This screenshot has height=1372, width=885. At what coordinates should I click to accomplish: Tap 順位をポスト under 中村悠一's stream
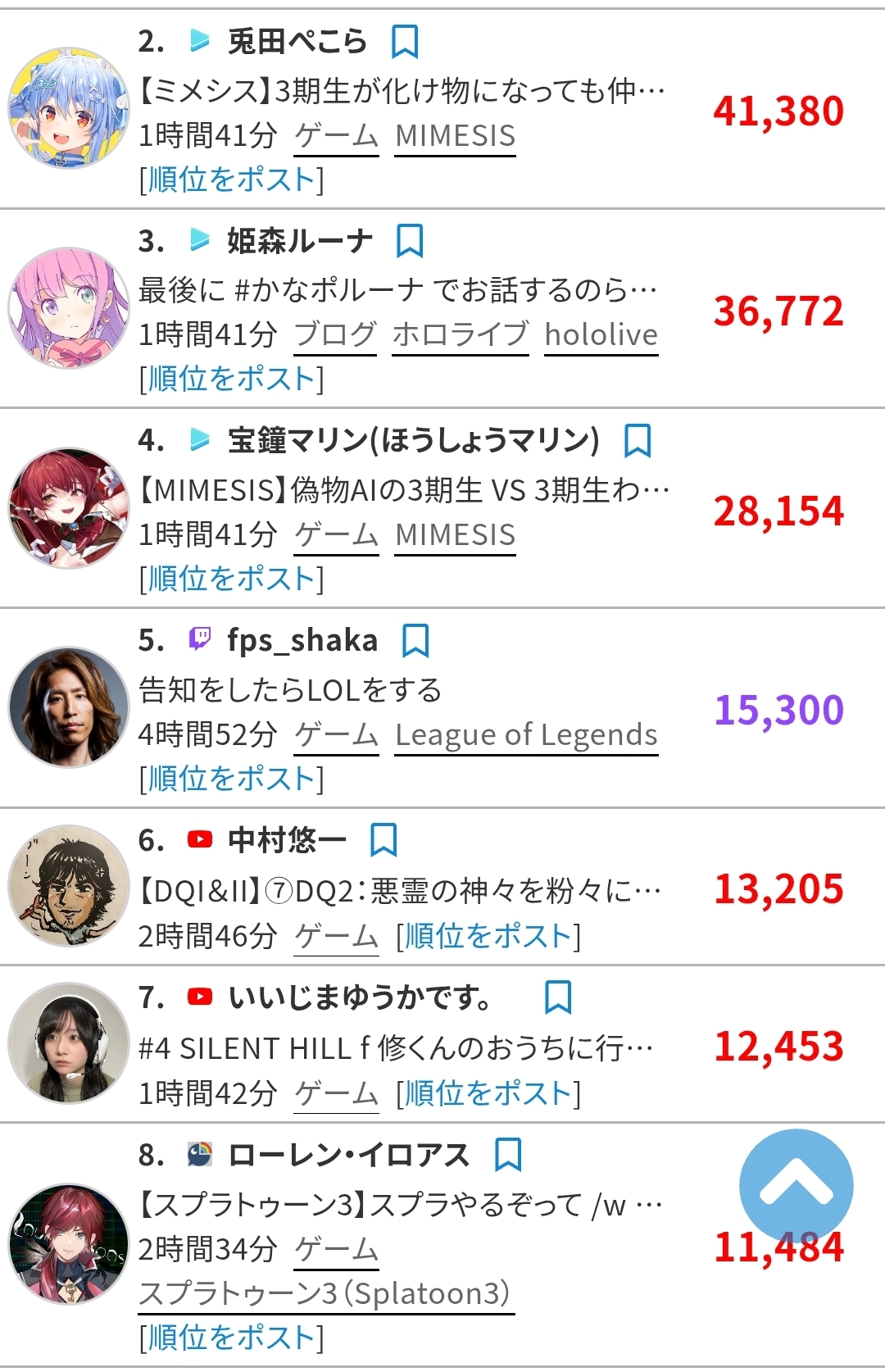(488, 936)
